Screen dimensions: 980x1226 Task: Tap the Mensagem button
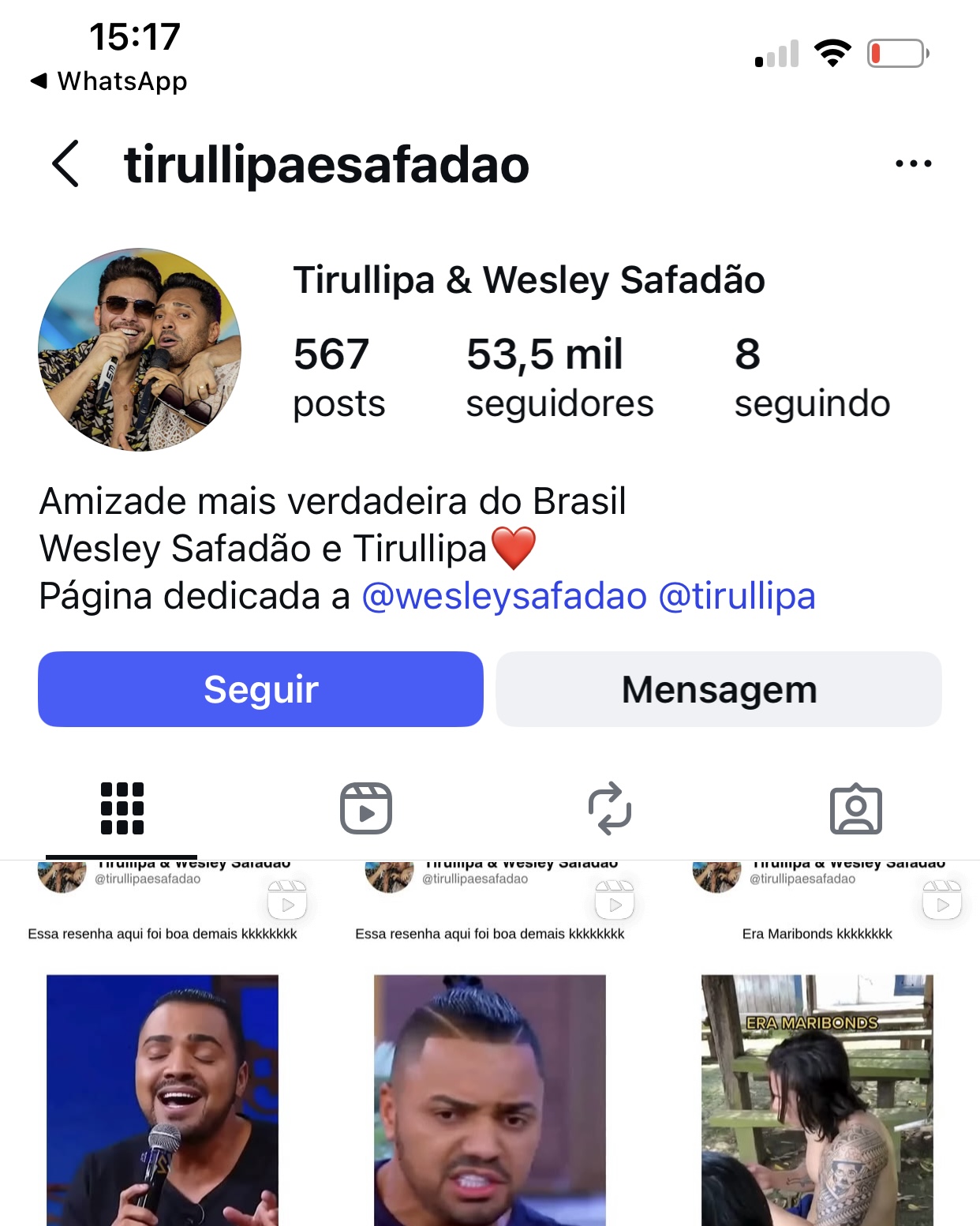click(x=719, y=688)
